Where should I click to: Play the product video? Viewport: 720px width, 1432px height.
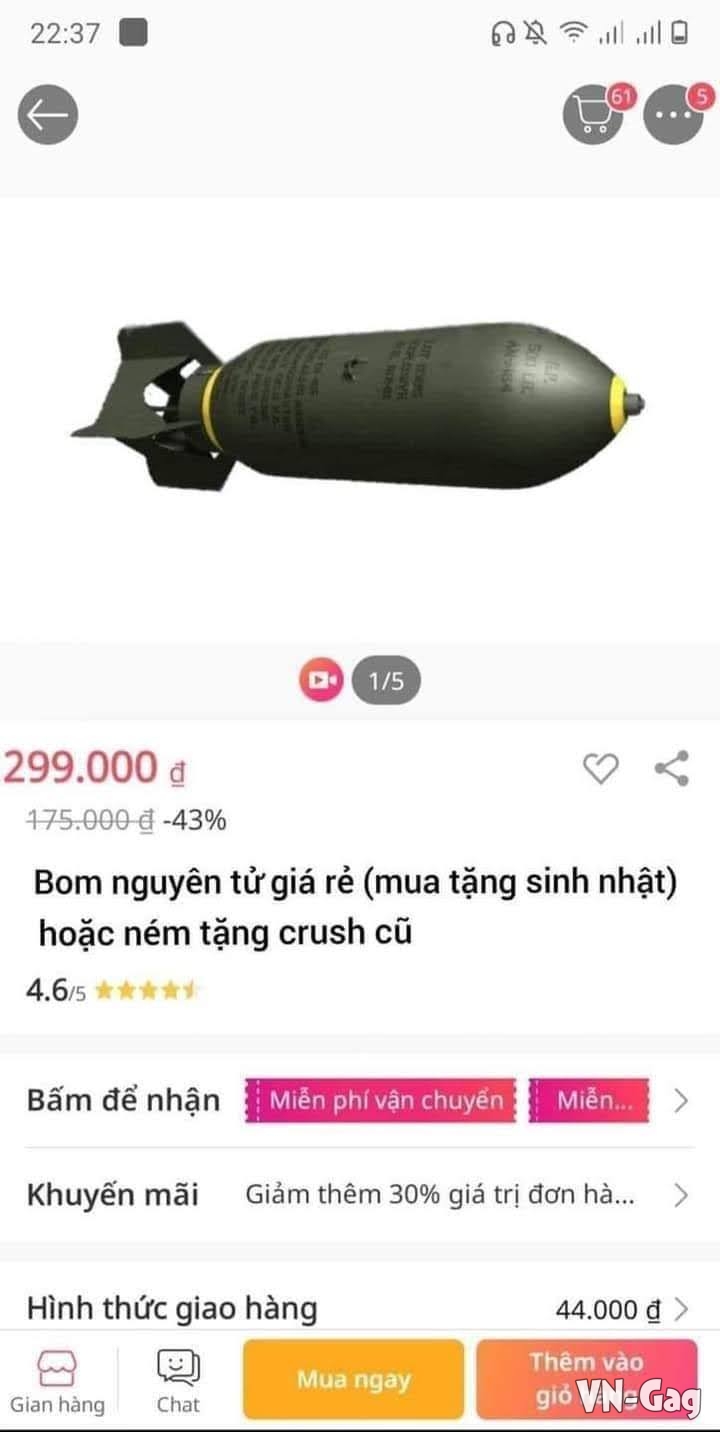(x=320, y=681)
